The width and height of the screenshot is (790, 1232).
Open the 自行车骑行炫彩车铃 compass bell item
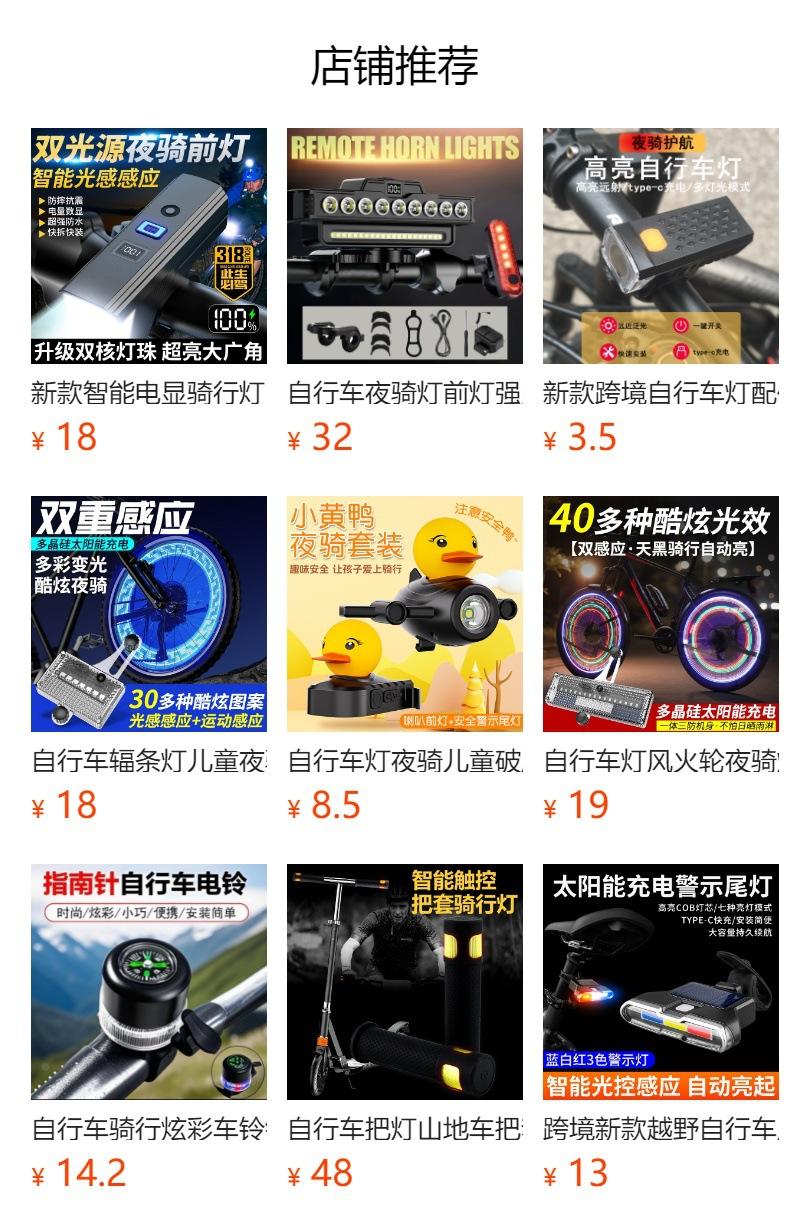point(149,982)
